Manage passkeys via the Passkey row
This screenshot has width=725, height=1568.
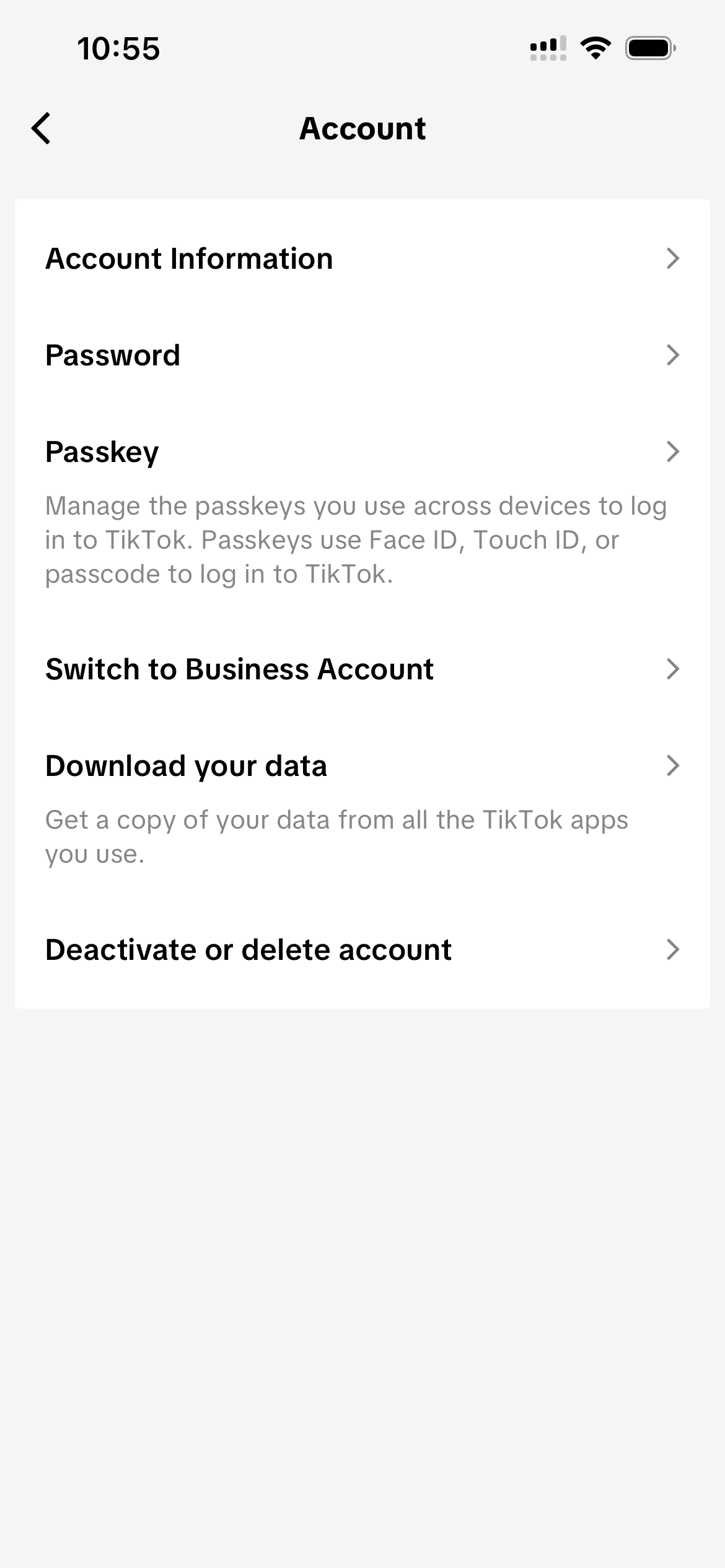pyautogui.click(x=362, y=452)
